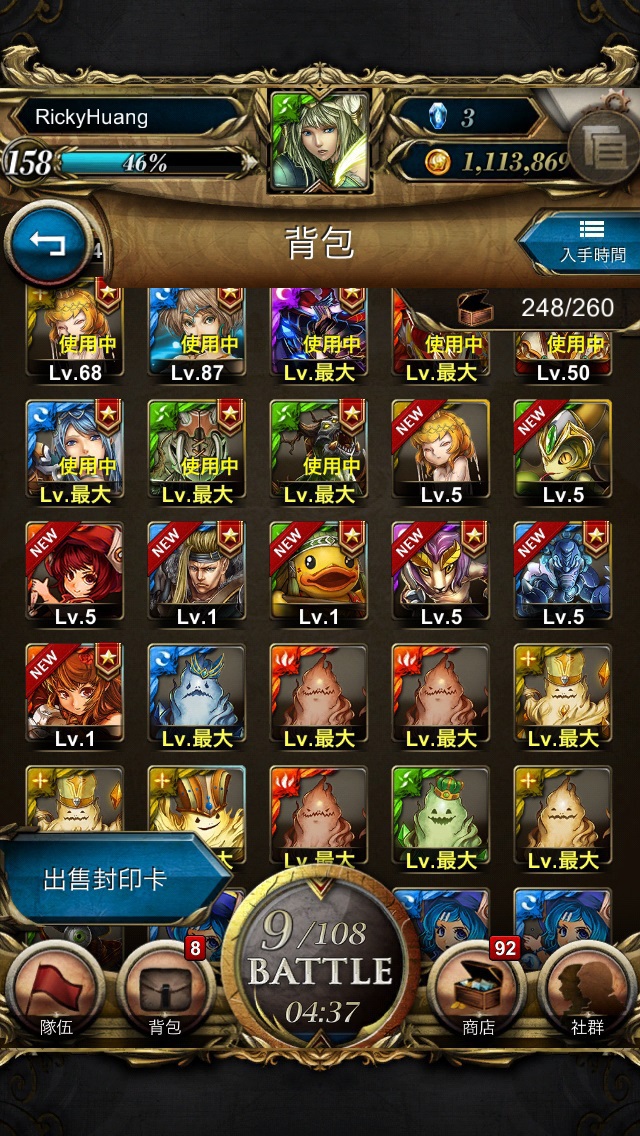This screenshot has width=640, height=1136.
Task: View the player avatar portrait
Action: point(320,142)
